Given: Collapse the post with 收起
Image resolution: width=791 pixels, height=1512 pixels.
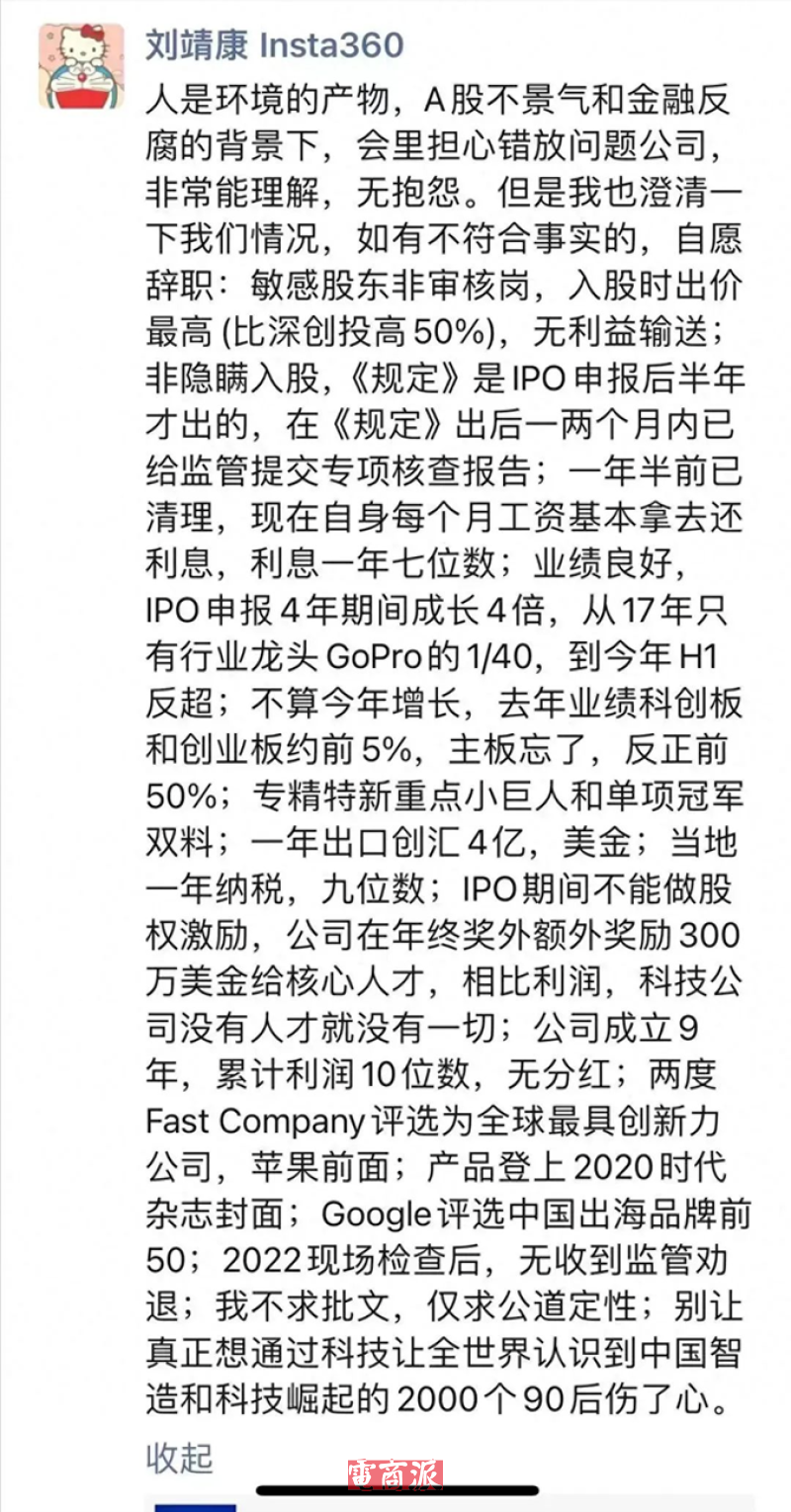Looking at the screenshot, I should pyautogui.click(x=180, y=1457).
